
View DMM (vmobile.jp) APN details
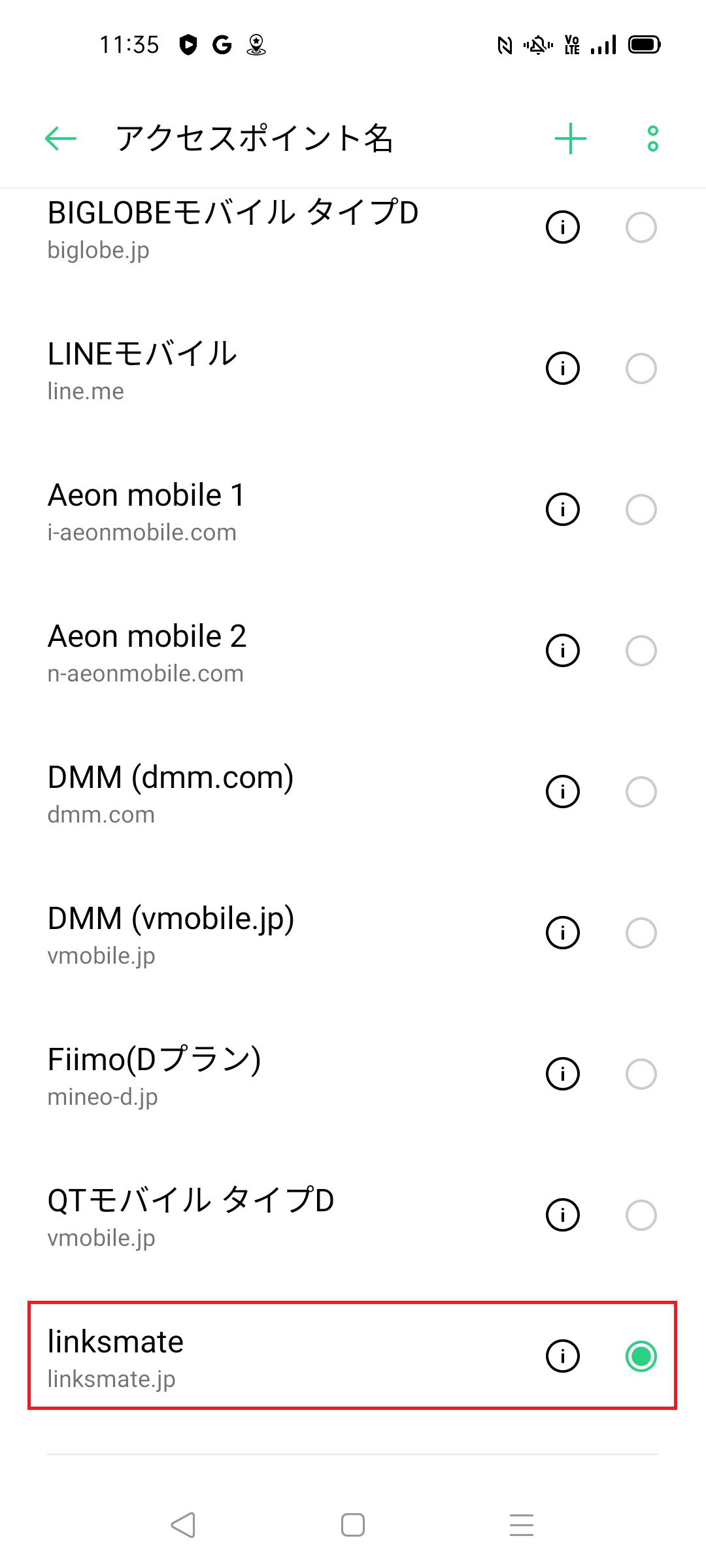(562, 932)
